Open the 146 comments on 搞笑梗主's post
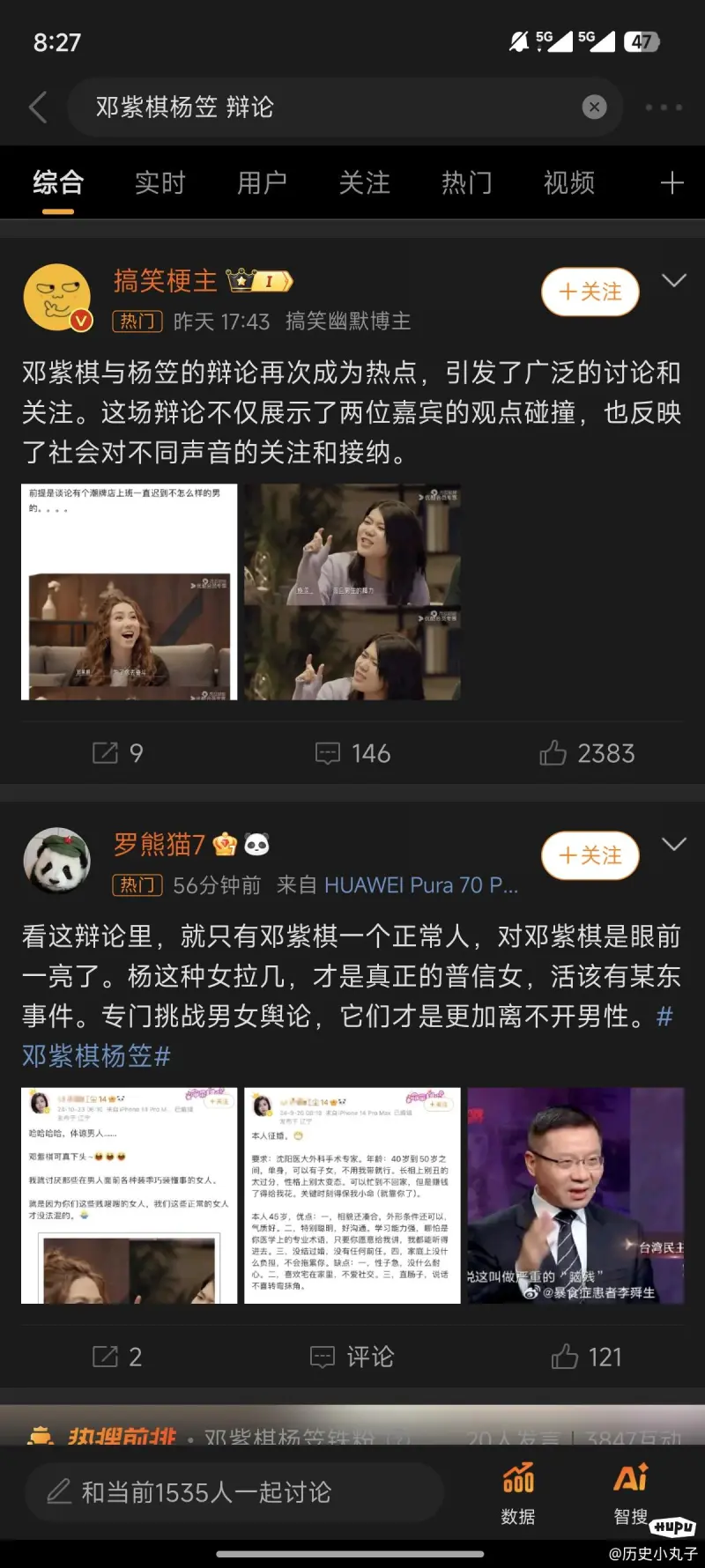 click(352, 753)
